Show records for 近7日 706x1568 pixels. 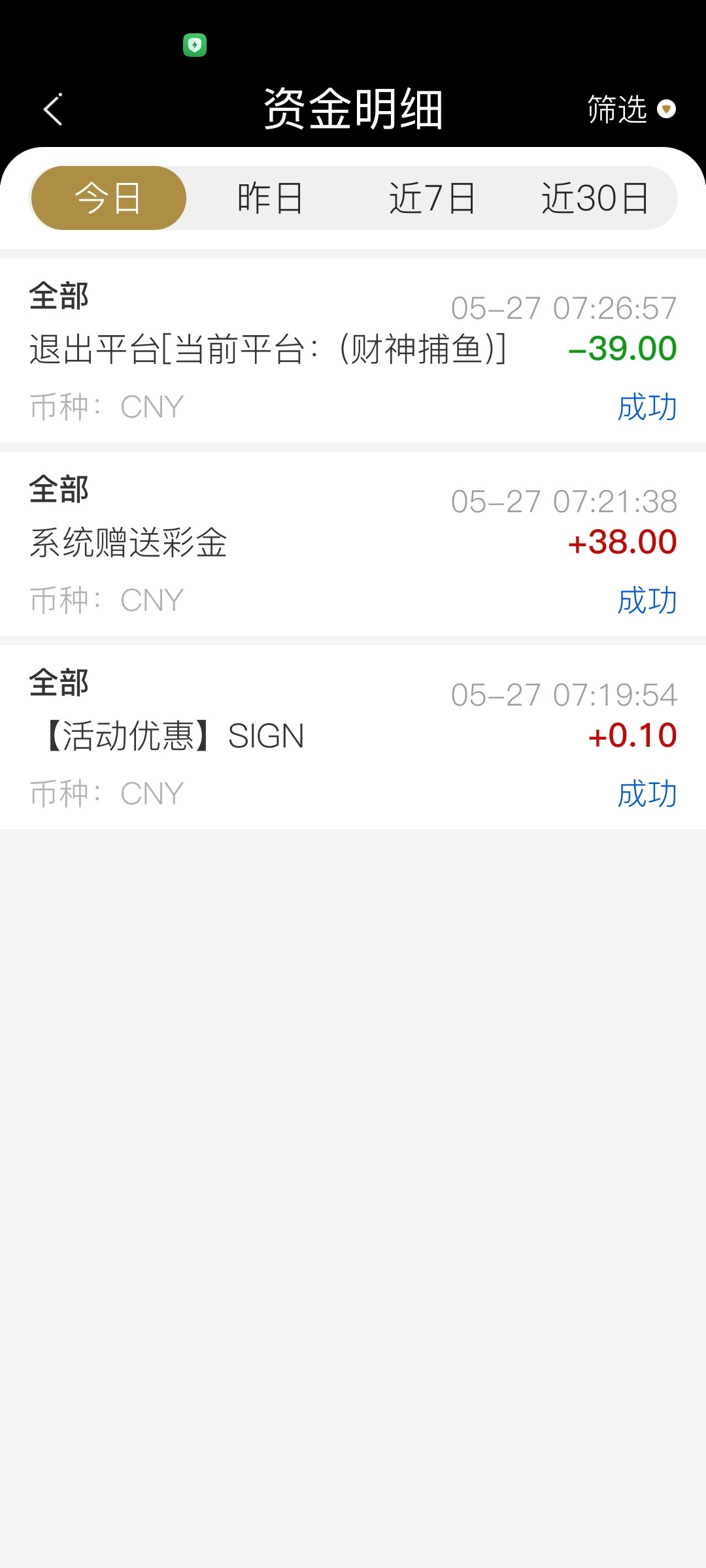pos(432,198)
